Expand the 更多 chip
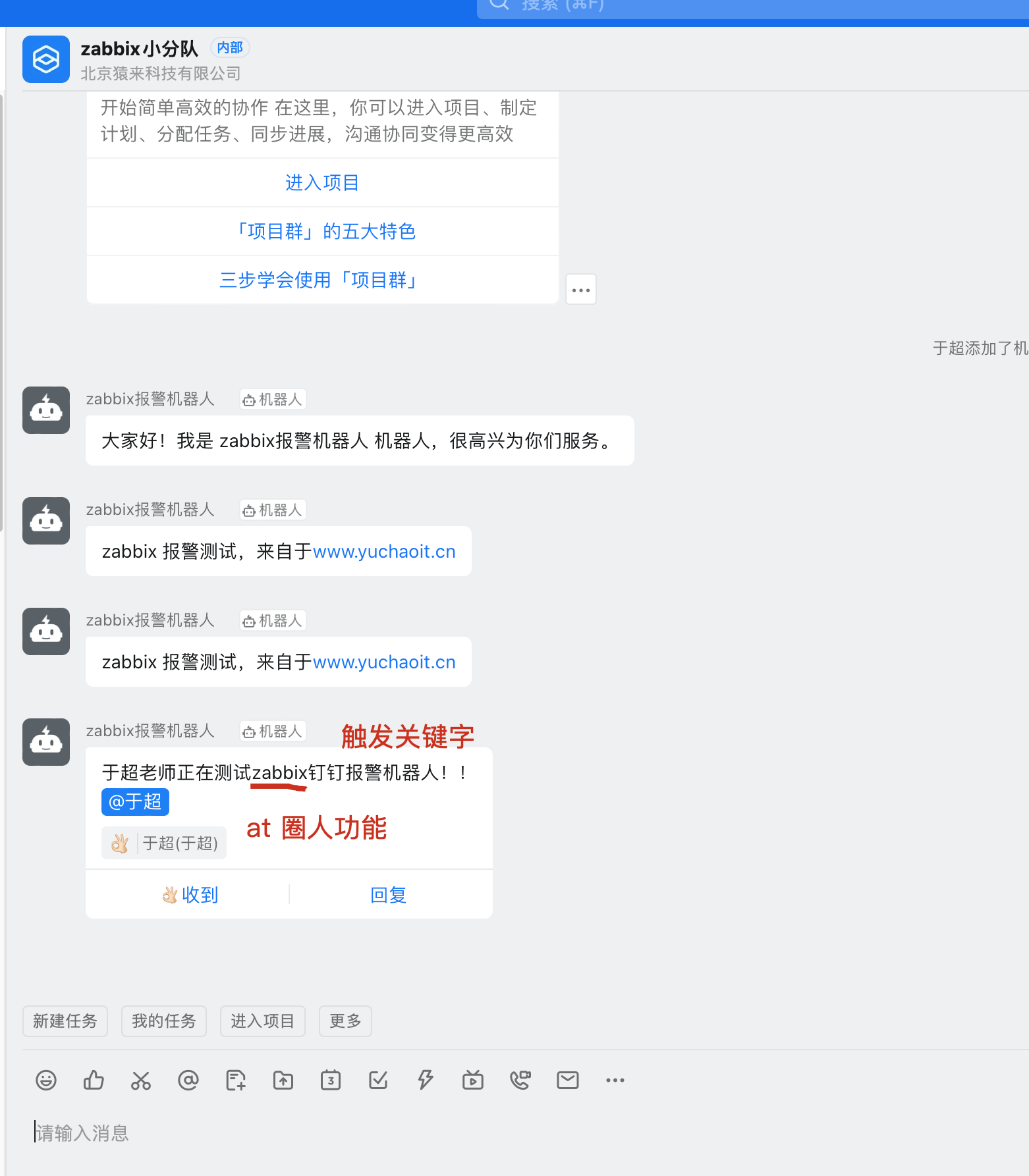1029x1176 pixels. 345,1021
